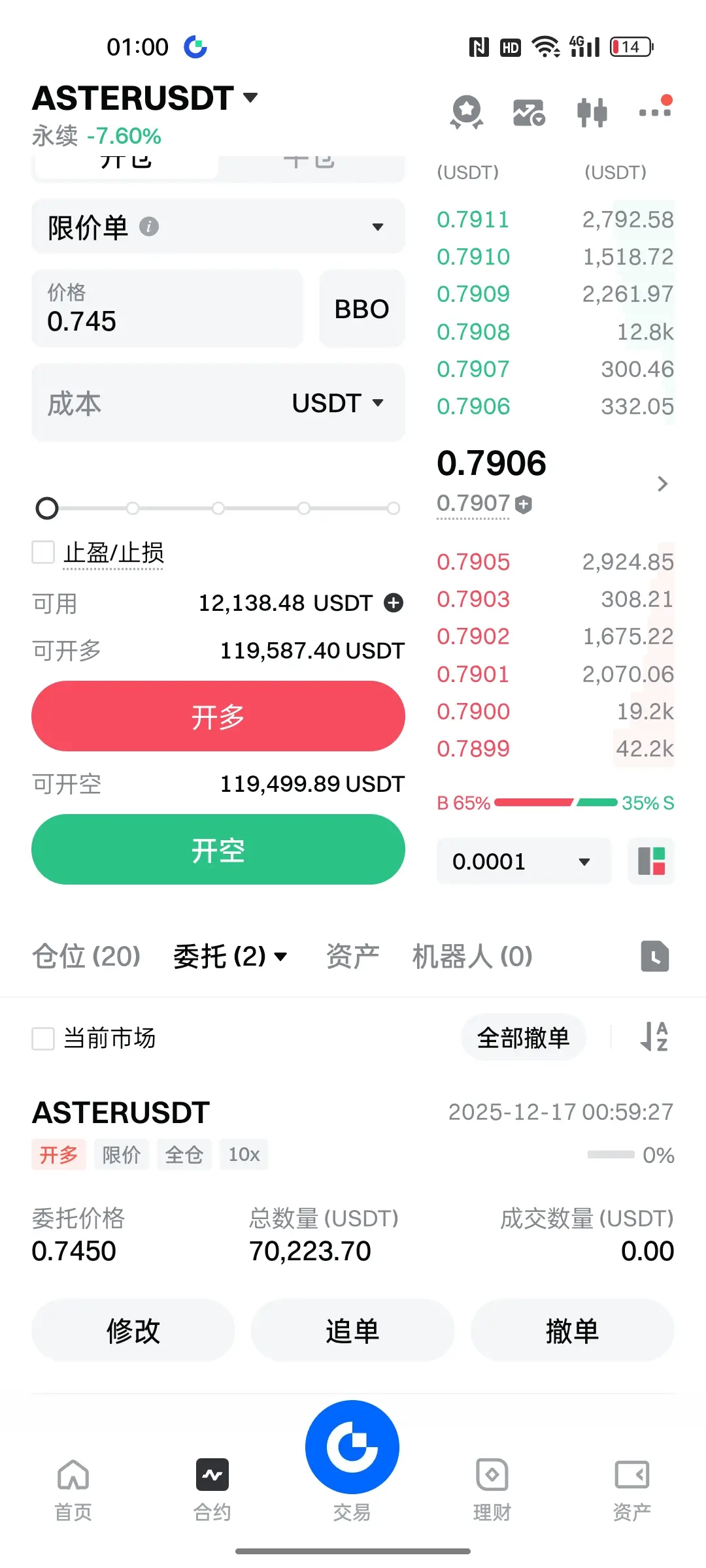
Task: Switch the order book layout
Action: pos(651,861)
